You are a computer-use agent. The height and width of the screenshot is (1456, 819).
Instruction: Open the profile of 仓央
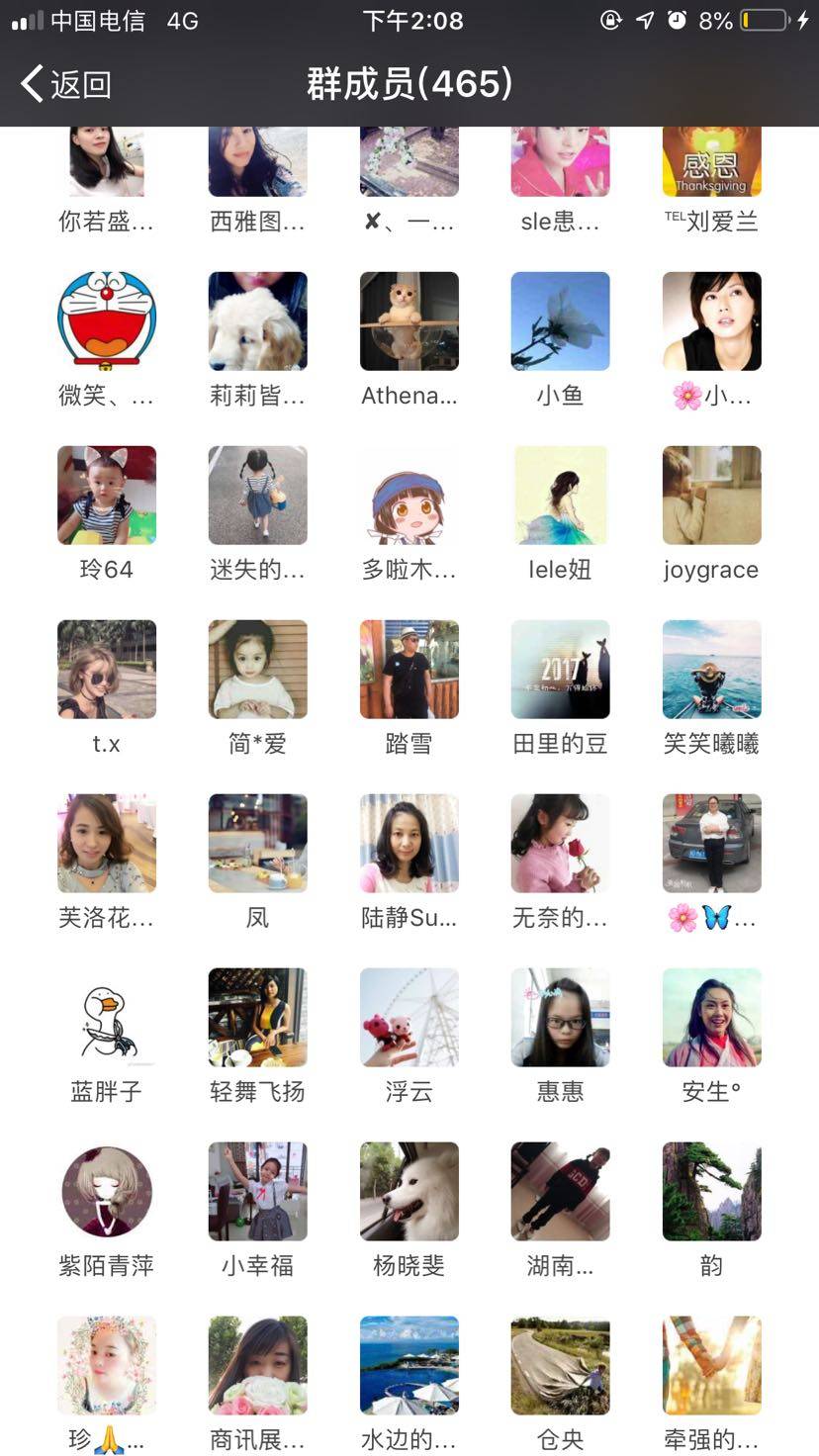click(x=560, y=1366)
